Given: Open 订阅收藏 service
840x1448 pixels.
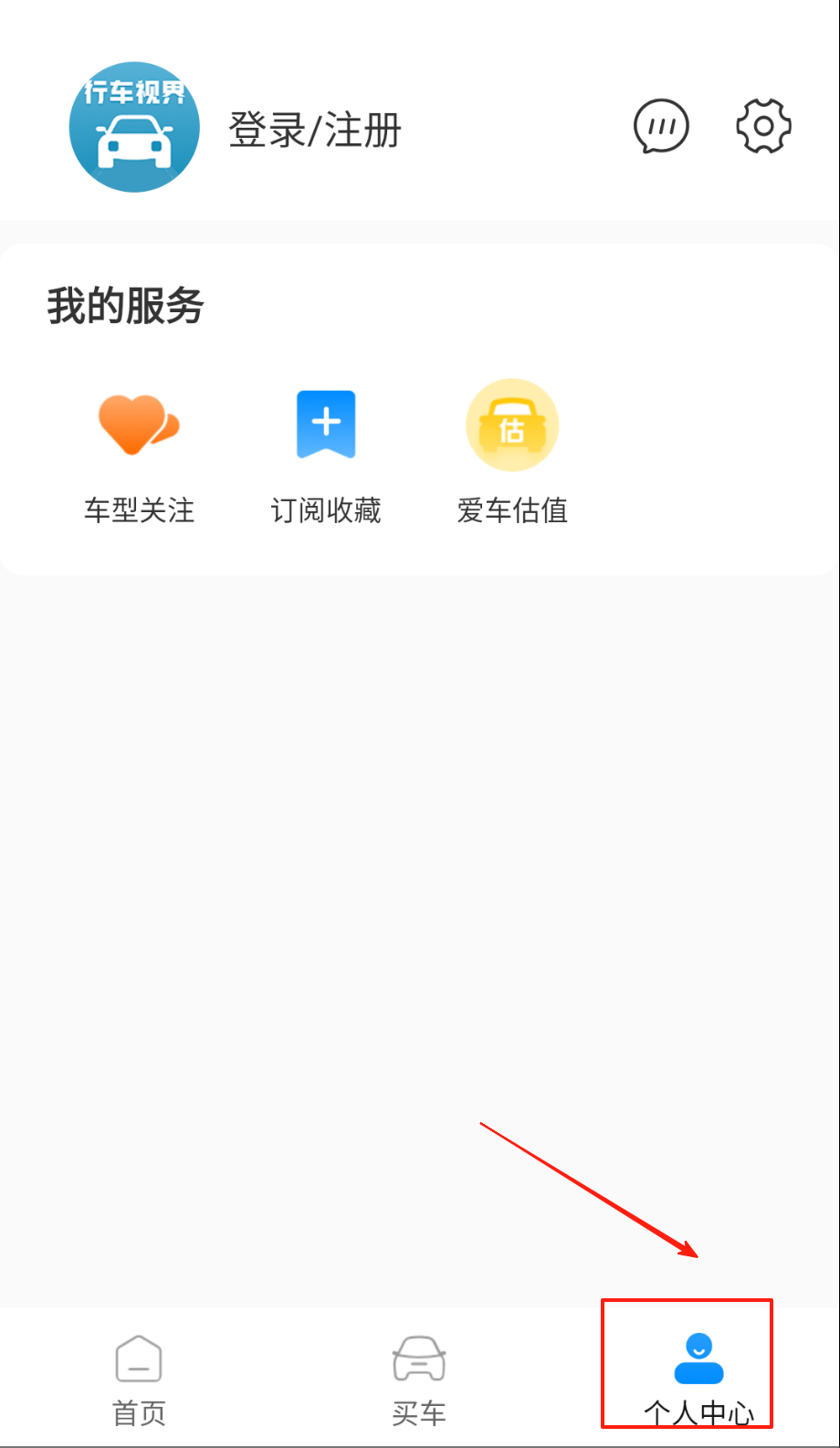Looking at the screenshot, I should [326, 456].
